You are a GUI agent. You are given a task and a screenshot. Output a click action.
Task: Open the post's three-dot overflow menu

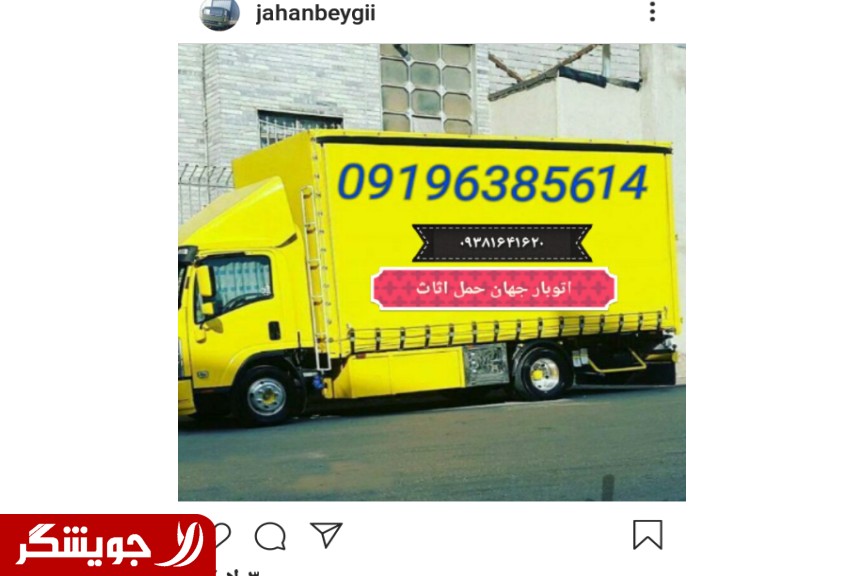tap(652, 12)
